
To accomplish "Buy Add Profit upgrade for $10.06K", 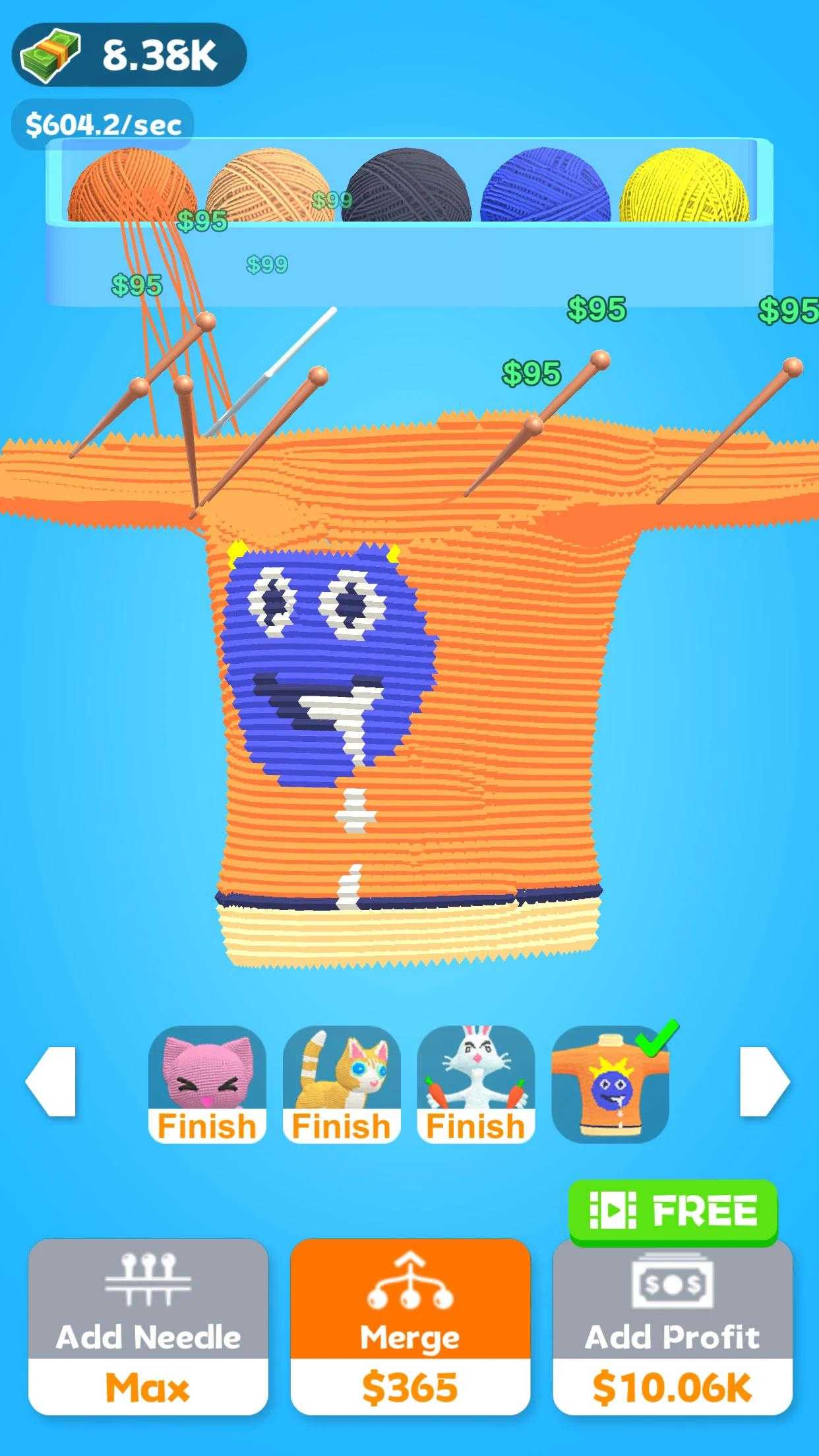I will pyautogui.click(x=672, y=1327).
